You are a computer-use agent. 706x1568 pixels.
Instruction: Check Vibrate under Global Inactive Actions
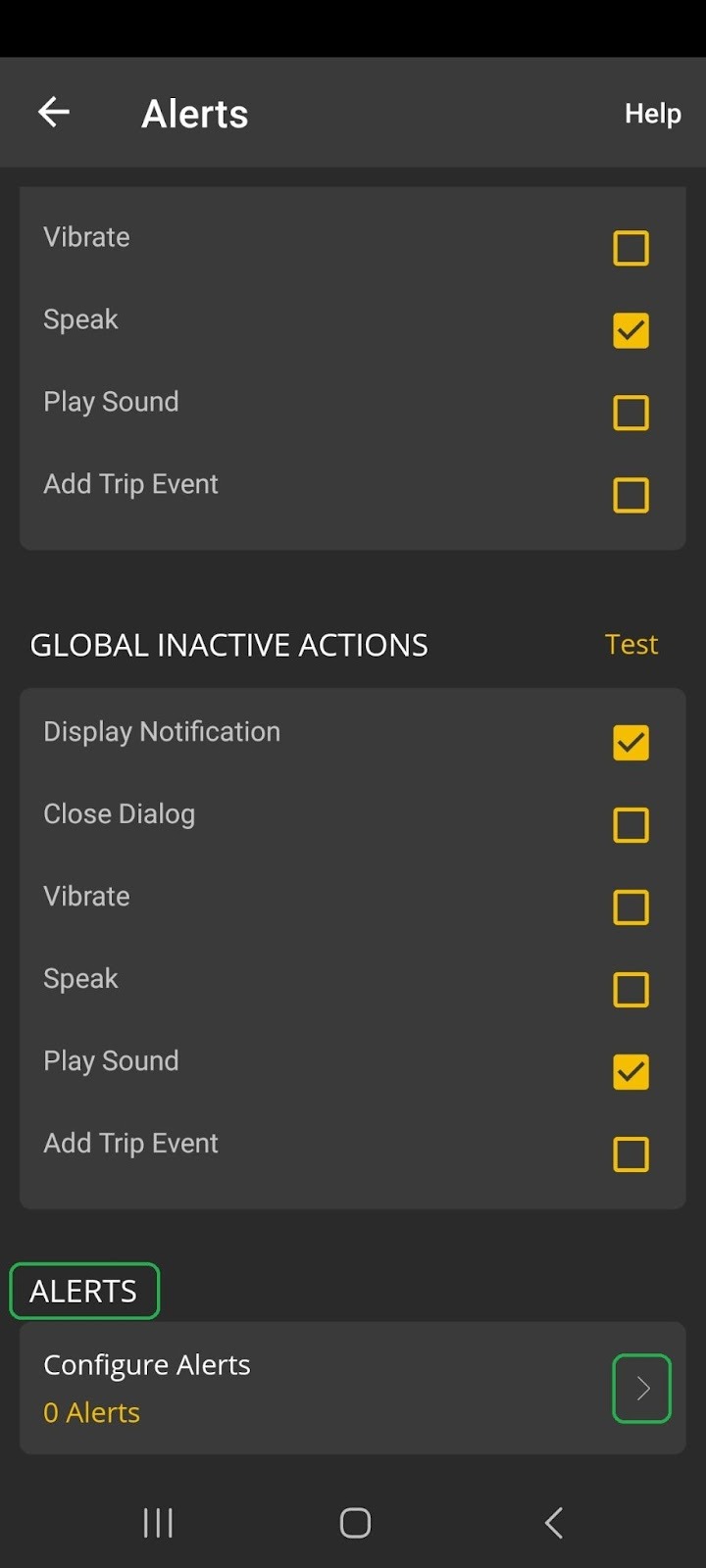click(630, 907)
